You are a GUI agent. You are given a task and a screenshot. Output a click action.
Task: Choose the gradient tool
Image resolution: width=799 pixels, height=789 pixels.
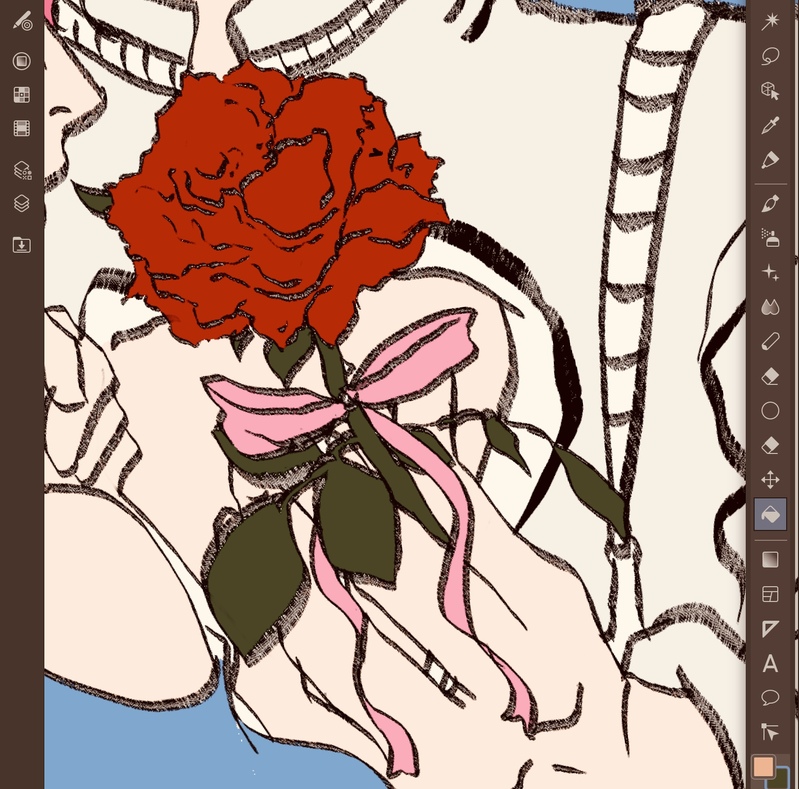pyautogui.click(x=770, y=559)
